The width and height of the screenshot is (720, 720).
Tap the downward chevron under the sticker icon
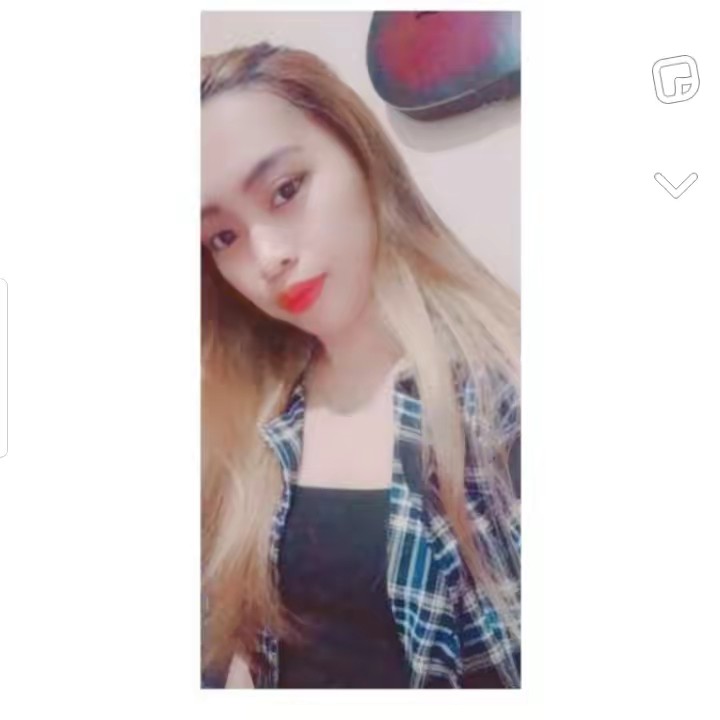(x=676, y=184)
